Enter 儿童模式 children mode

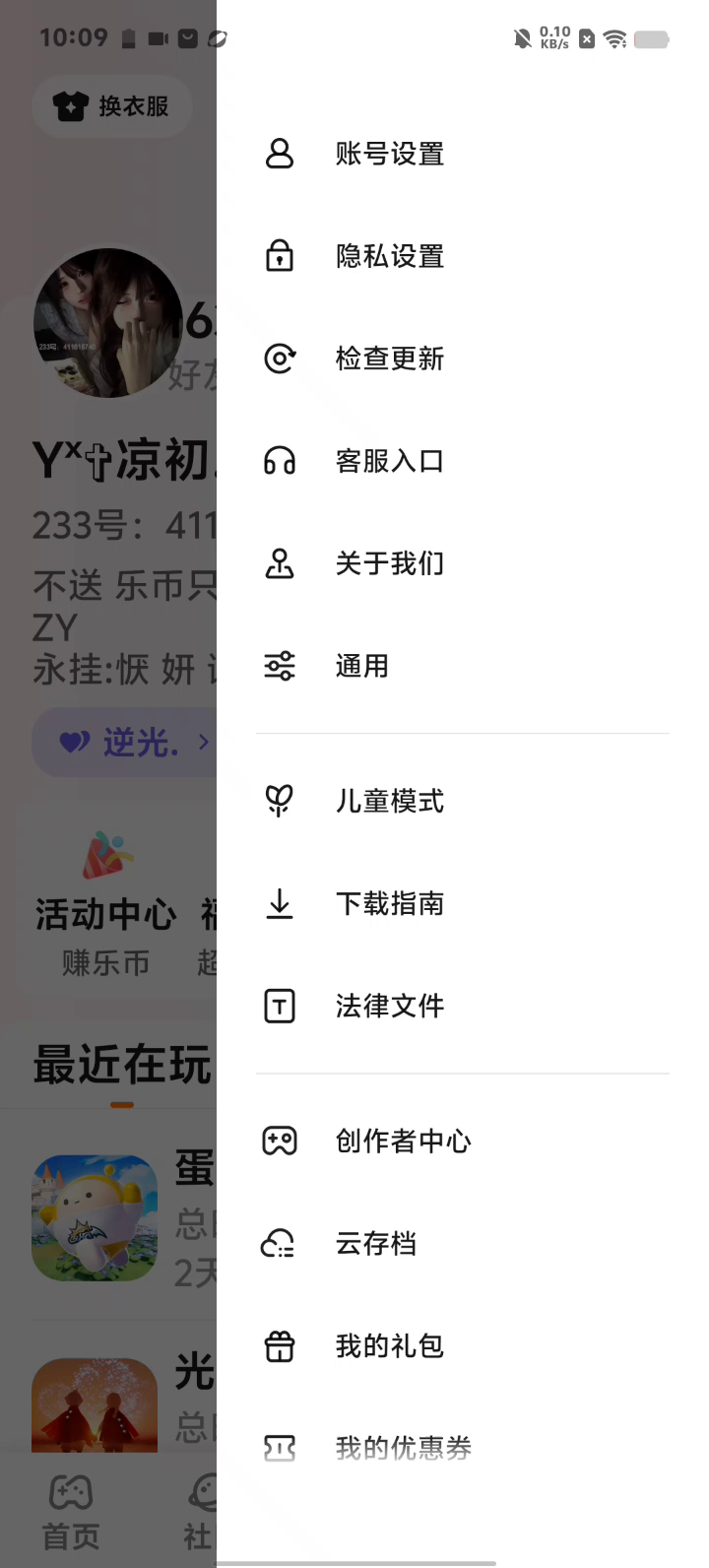[x=390, y=801]
